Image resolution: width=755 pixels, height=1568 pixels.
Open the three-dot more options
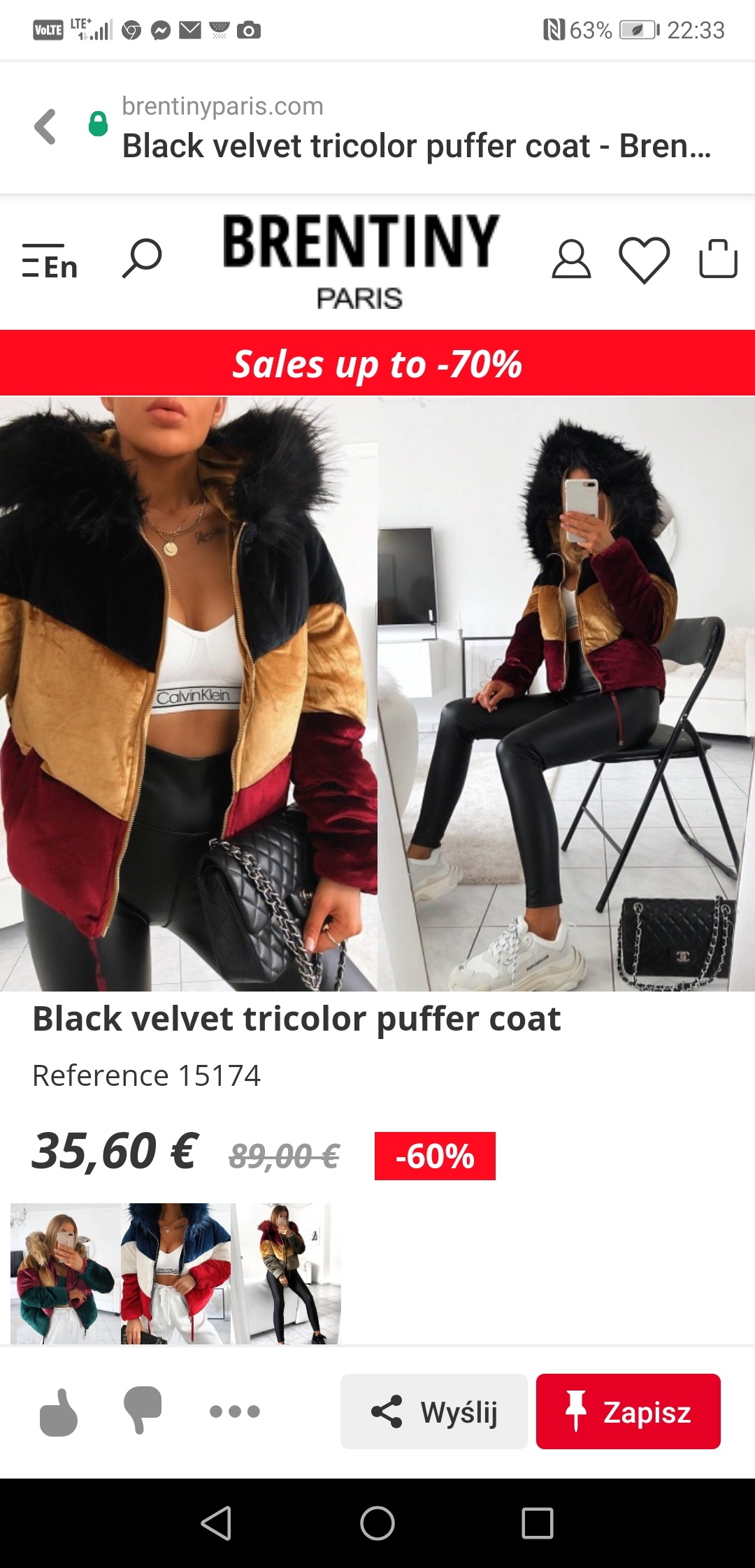click(x=235, y=1411)
